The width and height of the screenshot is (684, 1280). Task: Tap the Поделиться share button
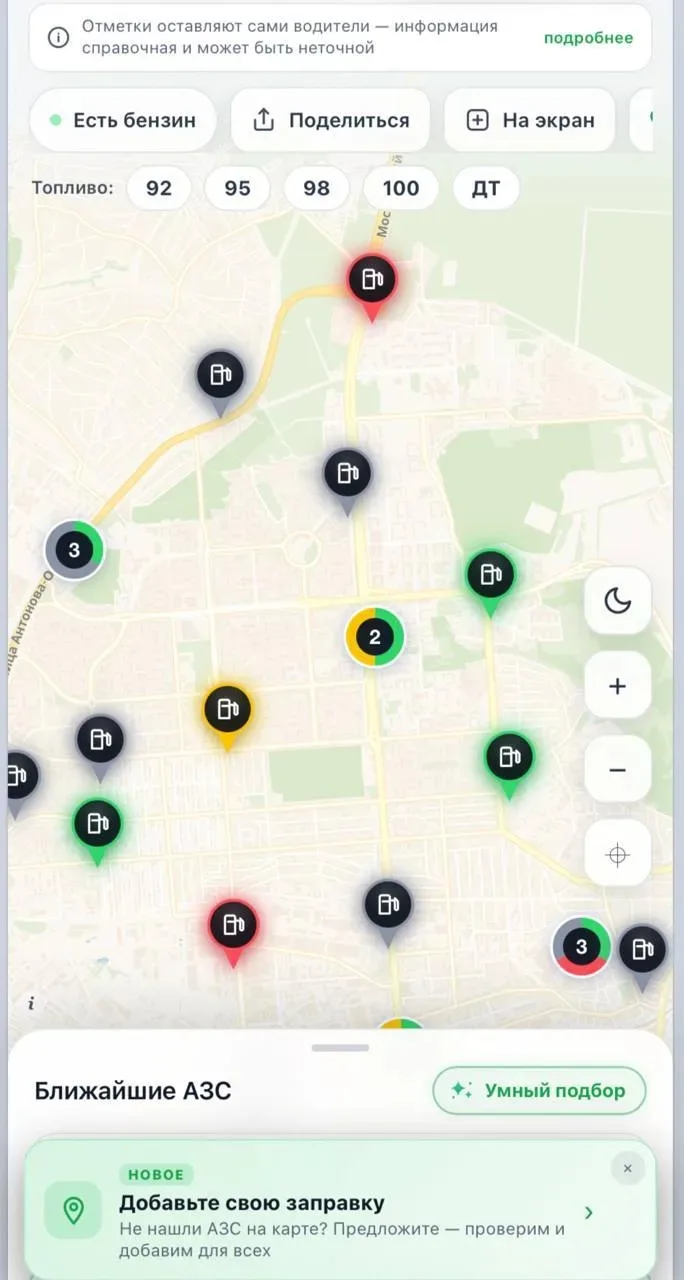pos(331,120)
